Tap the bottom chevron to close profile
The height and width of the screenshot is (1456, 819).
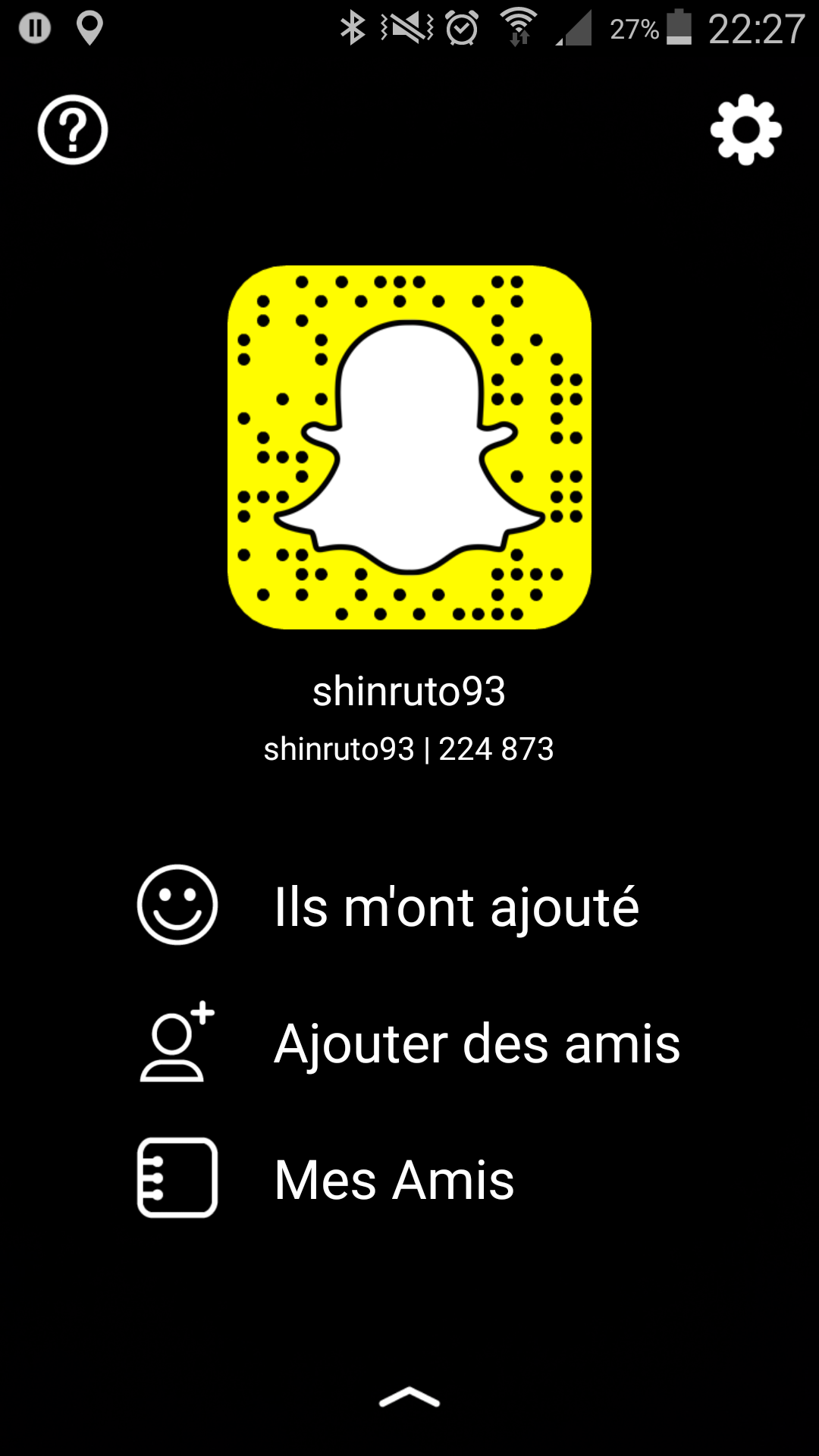409,1398
